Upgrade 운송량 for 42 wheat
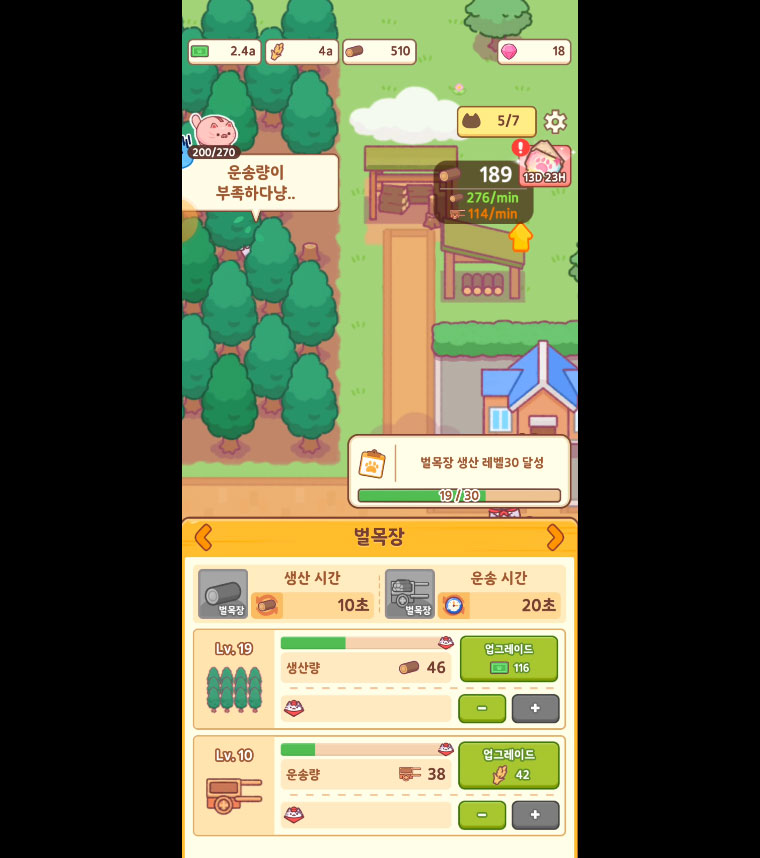This screenshot has width=760, height=858. [508, 765]
